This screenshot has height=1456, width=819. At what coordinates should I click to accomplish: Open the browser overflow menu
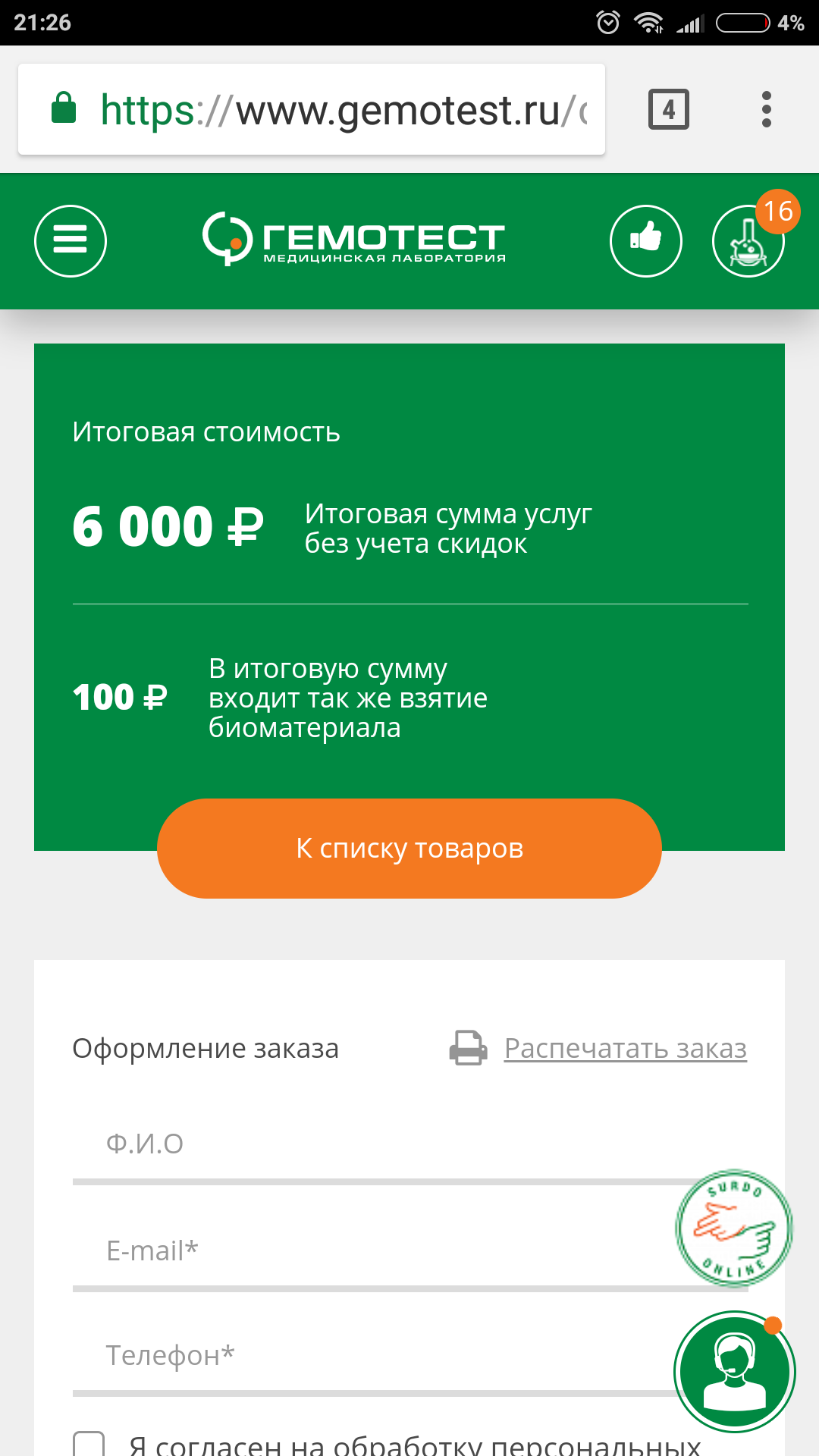(767, 110)
